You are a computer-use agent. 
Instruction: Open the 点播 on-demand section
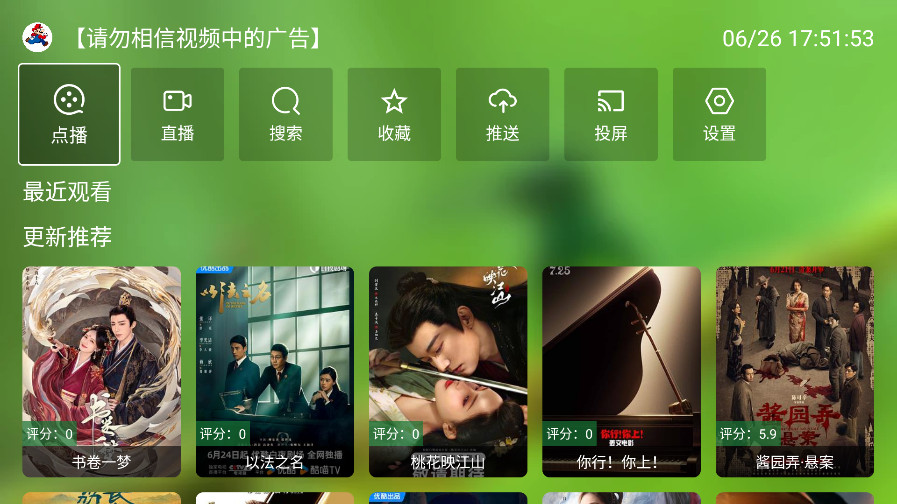(69, 114)
